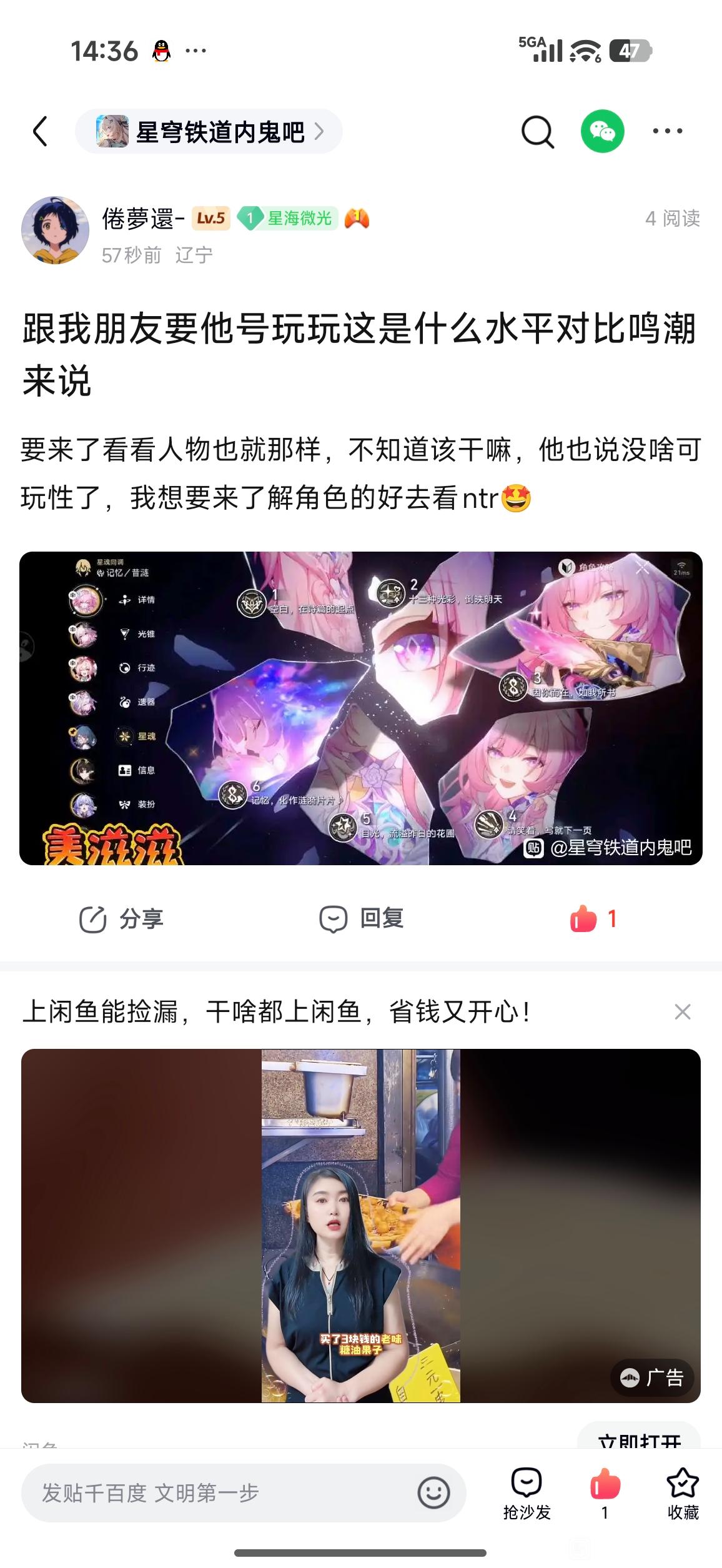Tap 抢沙发 to post the first comment
The image size is (722, 1568).
pyautogui.click(x=527, y=1494)
